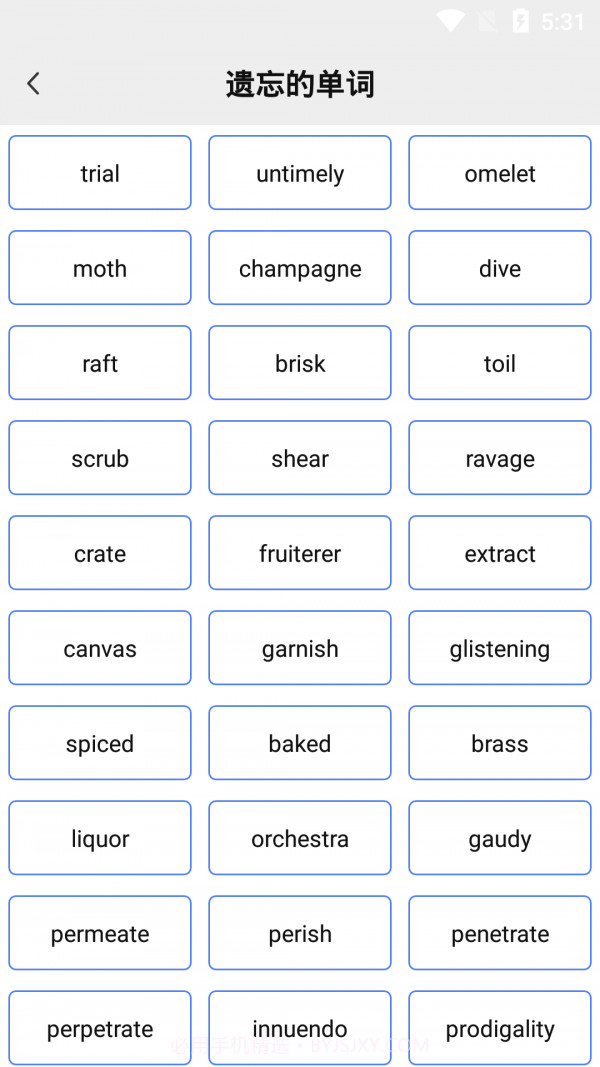Select the "baked" word tile

[300, 743]
